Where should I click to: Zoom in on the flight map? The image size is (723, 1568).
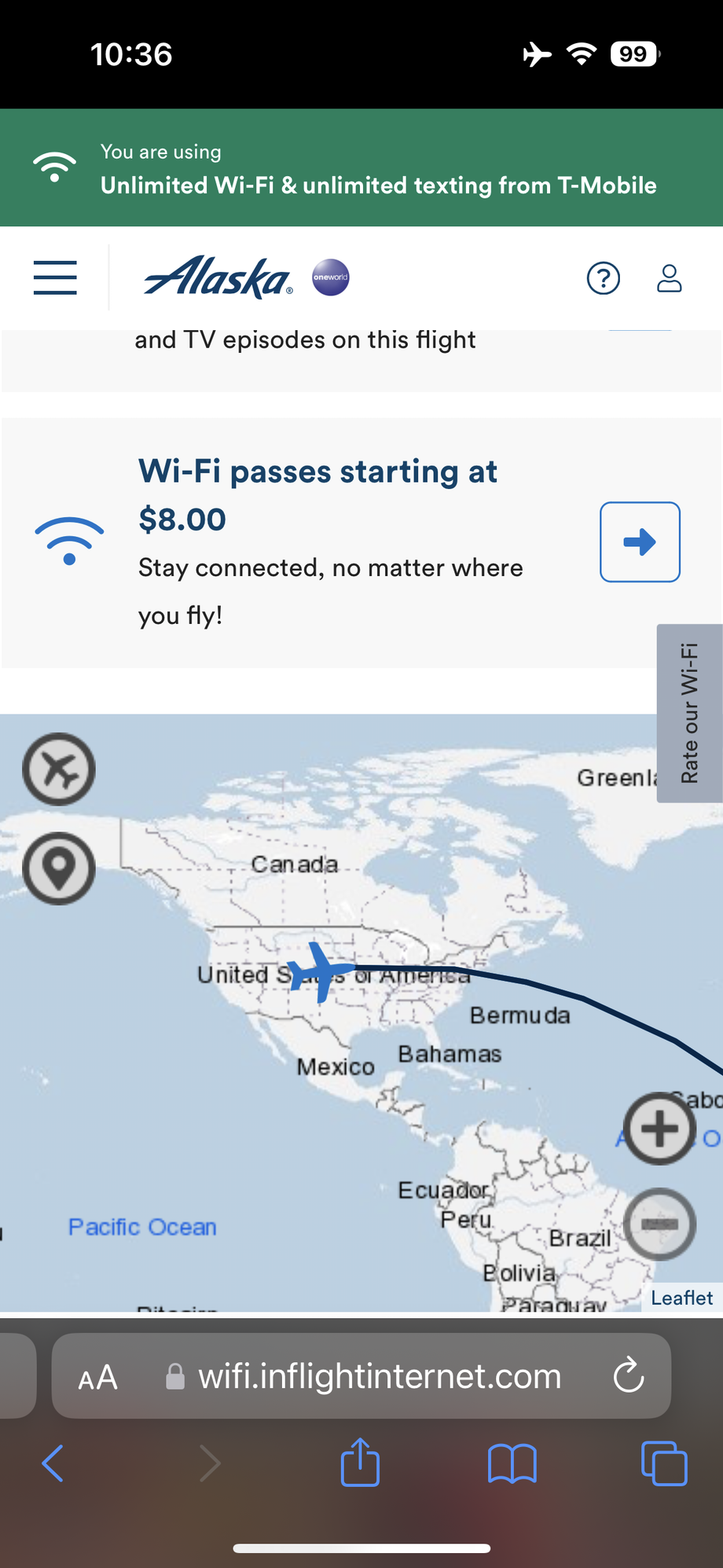click(659, 1129)
